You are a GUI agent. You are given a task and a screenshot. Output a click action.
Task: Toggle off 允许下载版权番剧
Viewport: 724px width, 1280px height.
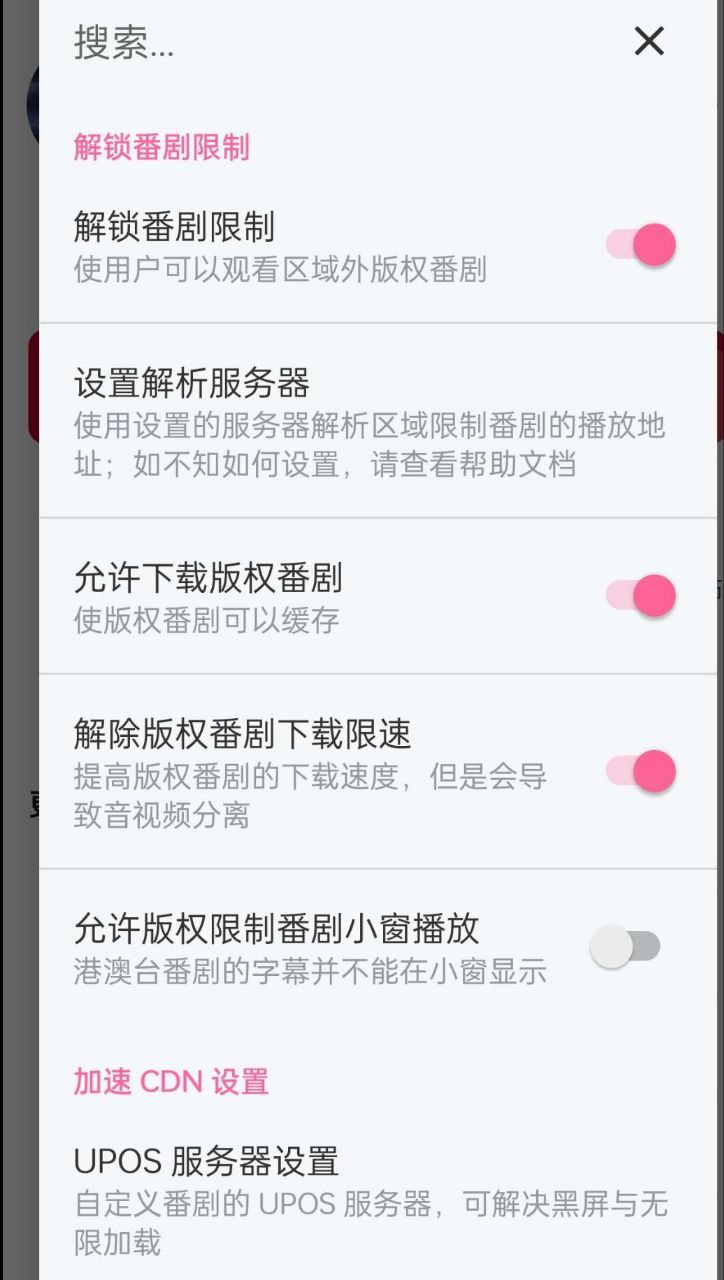(x=641, y=594)
